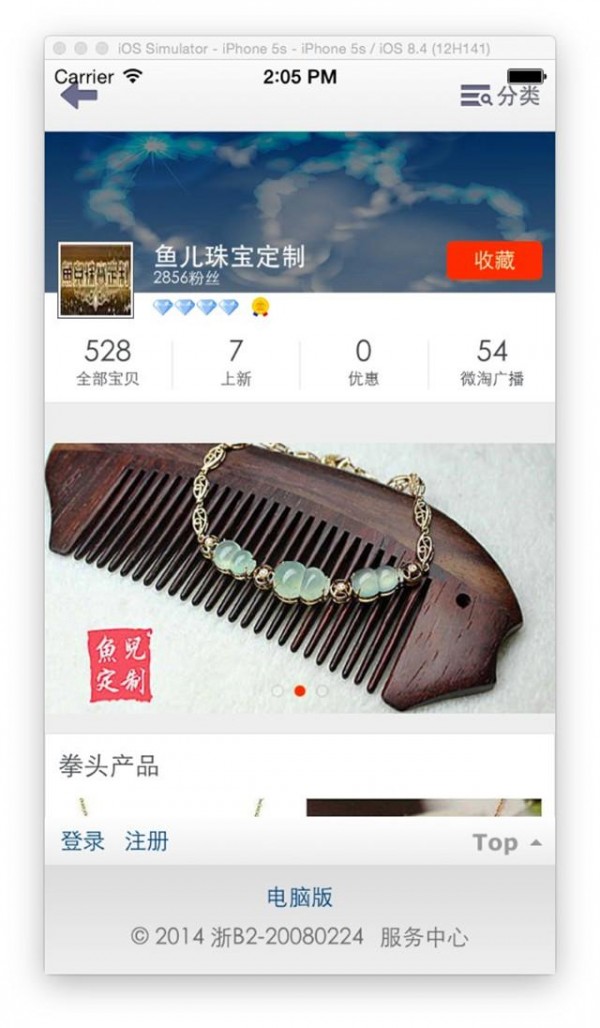This screenshot has width=600, height=1028.
Task: Open the 注册 register link
Action: pos(146,842)
